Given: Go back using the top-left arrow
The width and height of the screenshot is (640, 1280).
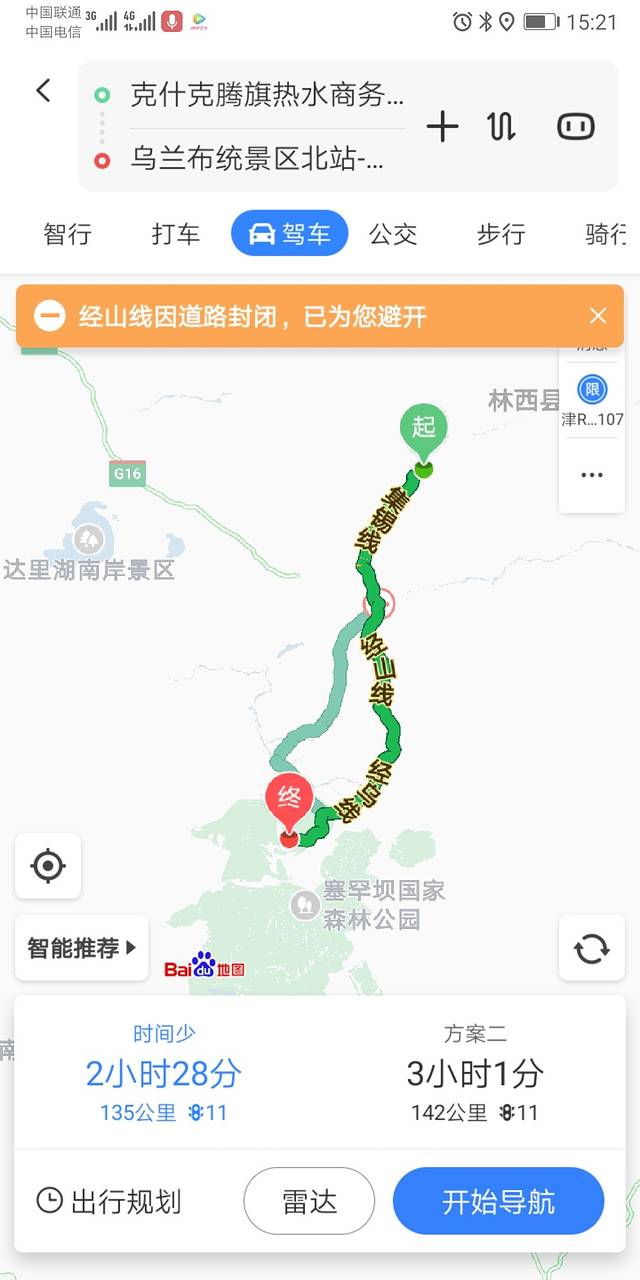Looking at the screenshot, I should 43,91.
